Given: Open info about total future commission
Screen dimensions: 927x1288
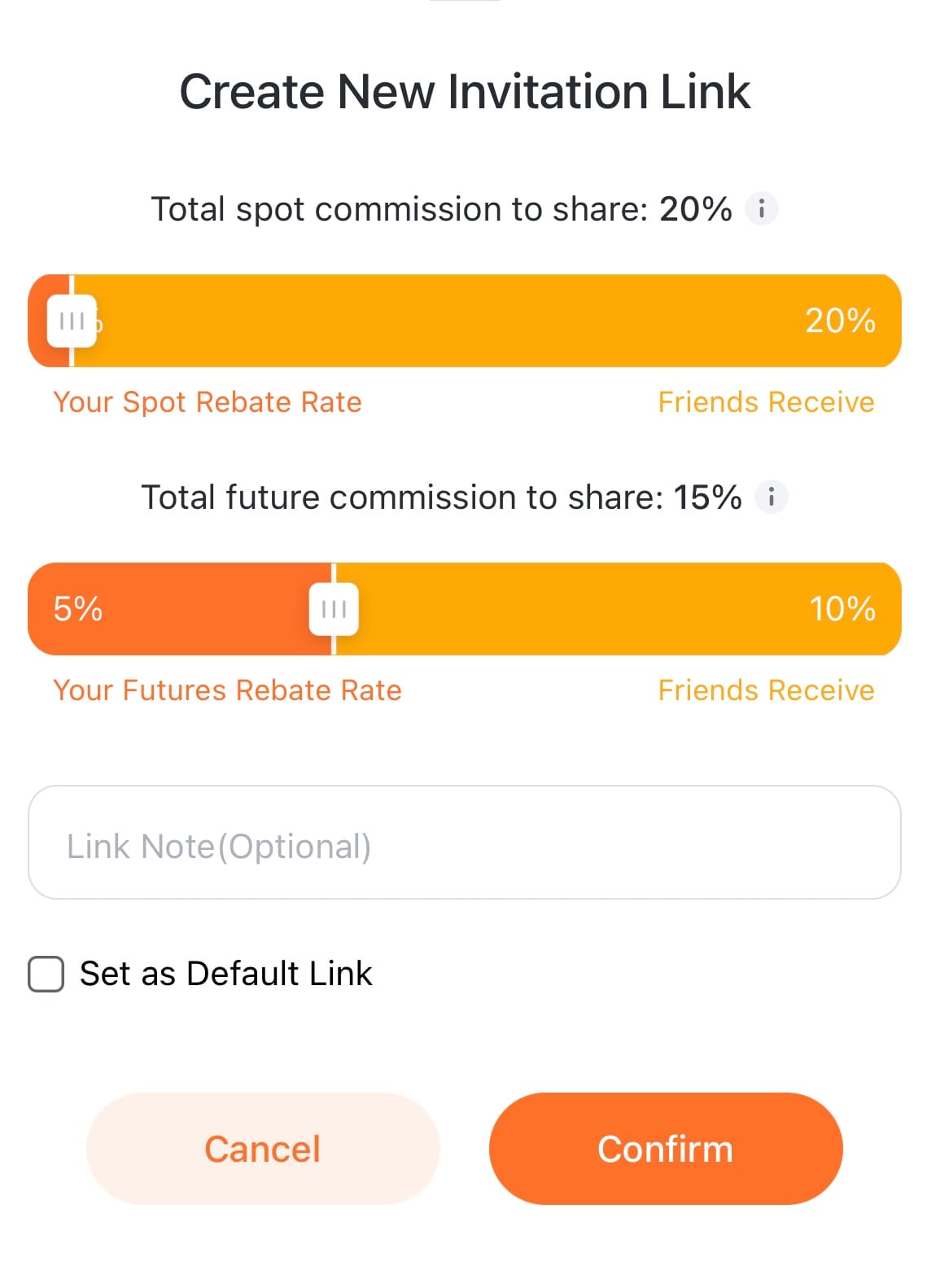Looking at the screenshot, I should click(x=771, y=497).
